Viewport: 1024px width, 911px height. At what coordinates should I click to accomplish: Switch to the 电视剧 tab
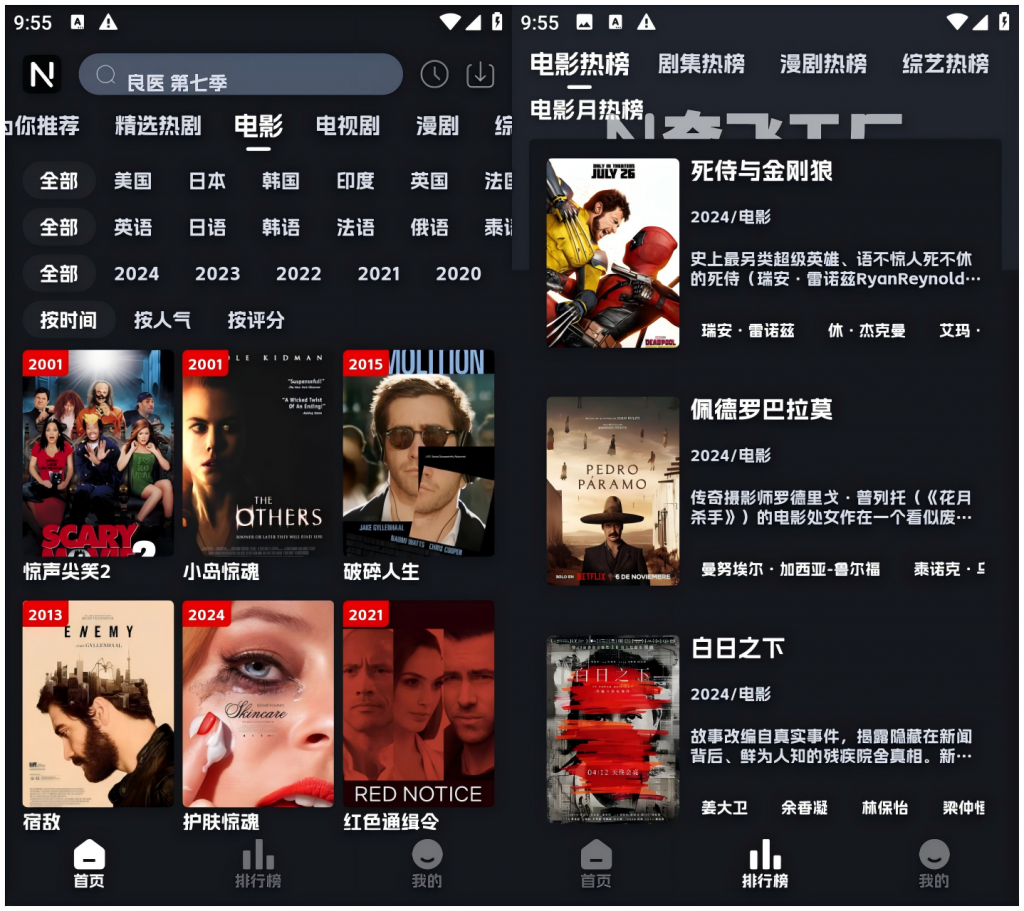click(347, 126)
